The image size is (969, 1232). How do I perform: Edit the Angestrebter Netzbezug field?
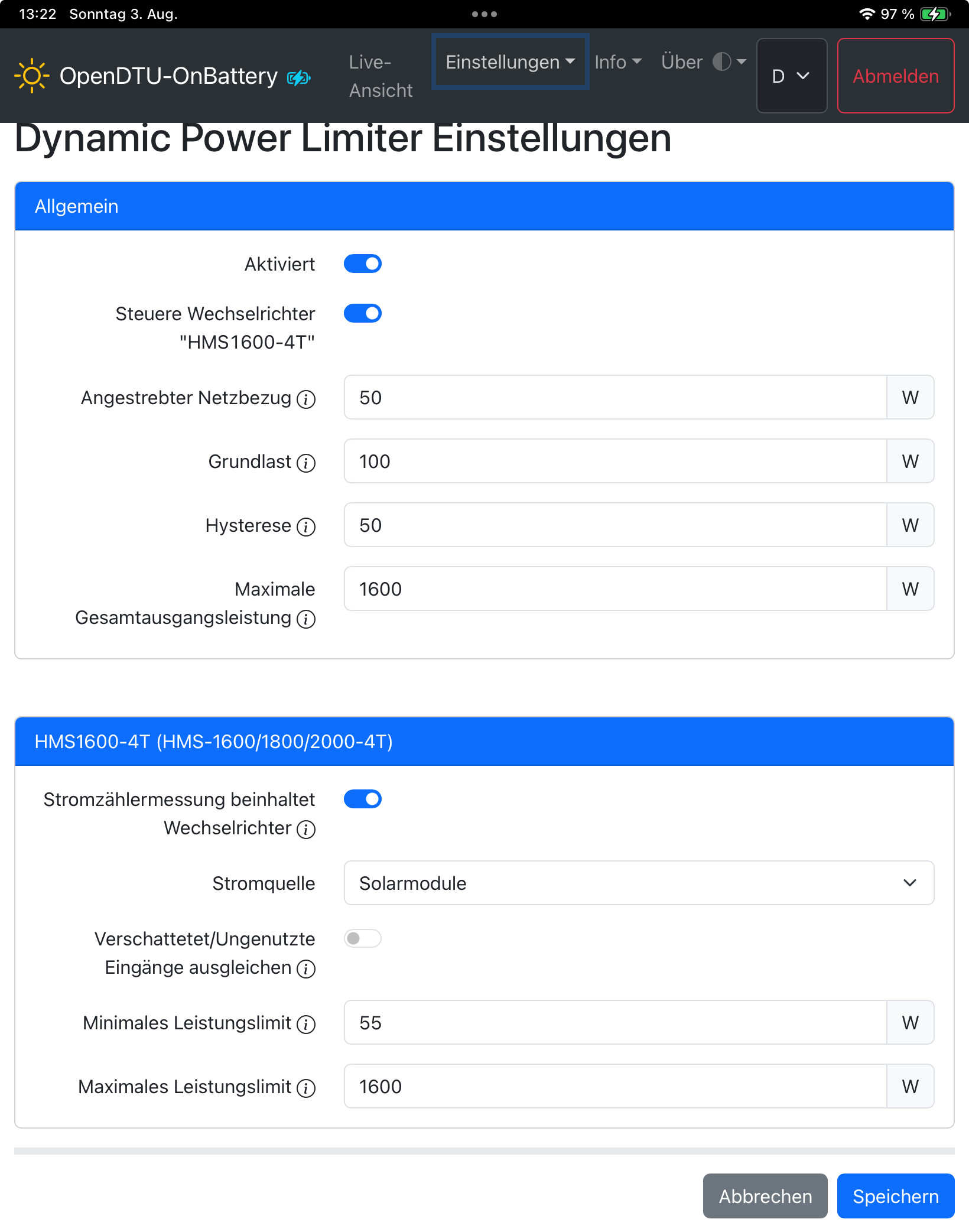point(614,398)
